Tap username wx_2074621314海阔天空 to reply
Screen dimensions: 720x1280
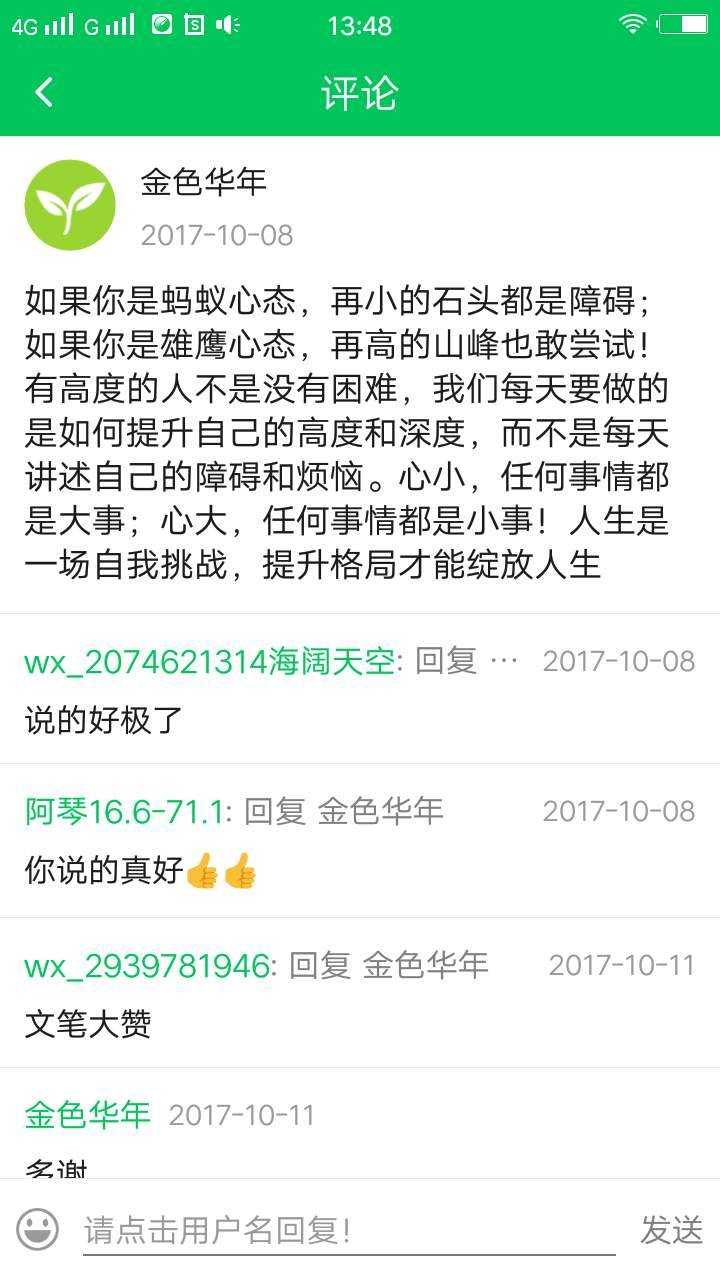[209, 661]
